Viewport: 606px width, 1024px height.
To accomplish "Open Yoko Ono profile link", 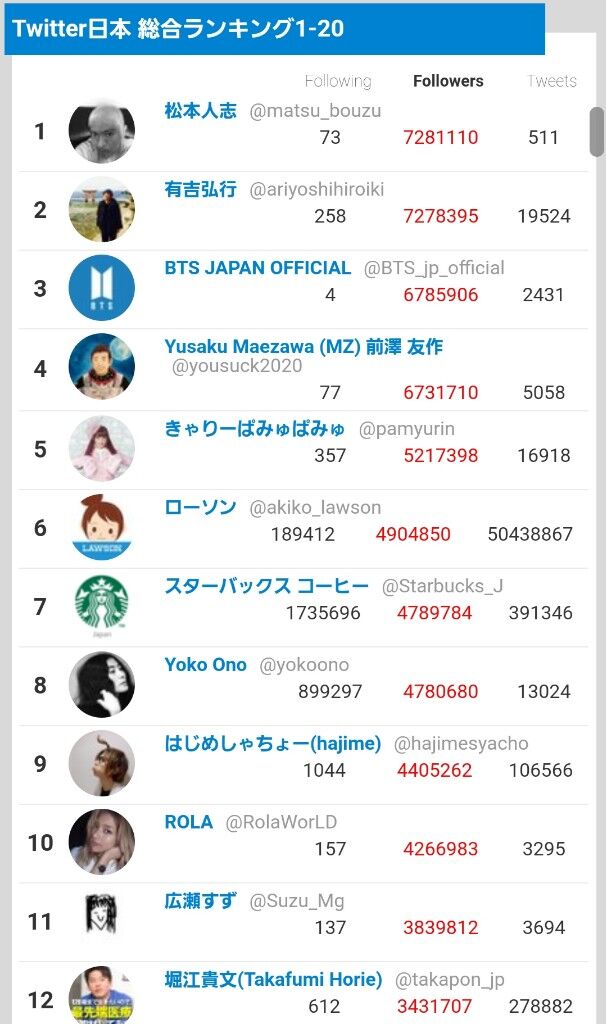I will [206, 665].
